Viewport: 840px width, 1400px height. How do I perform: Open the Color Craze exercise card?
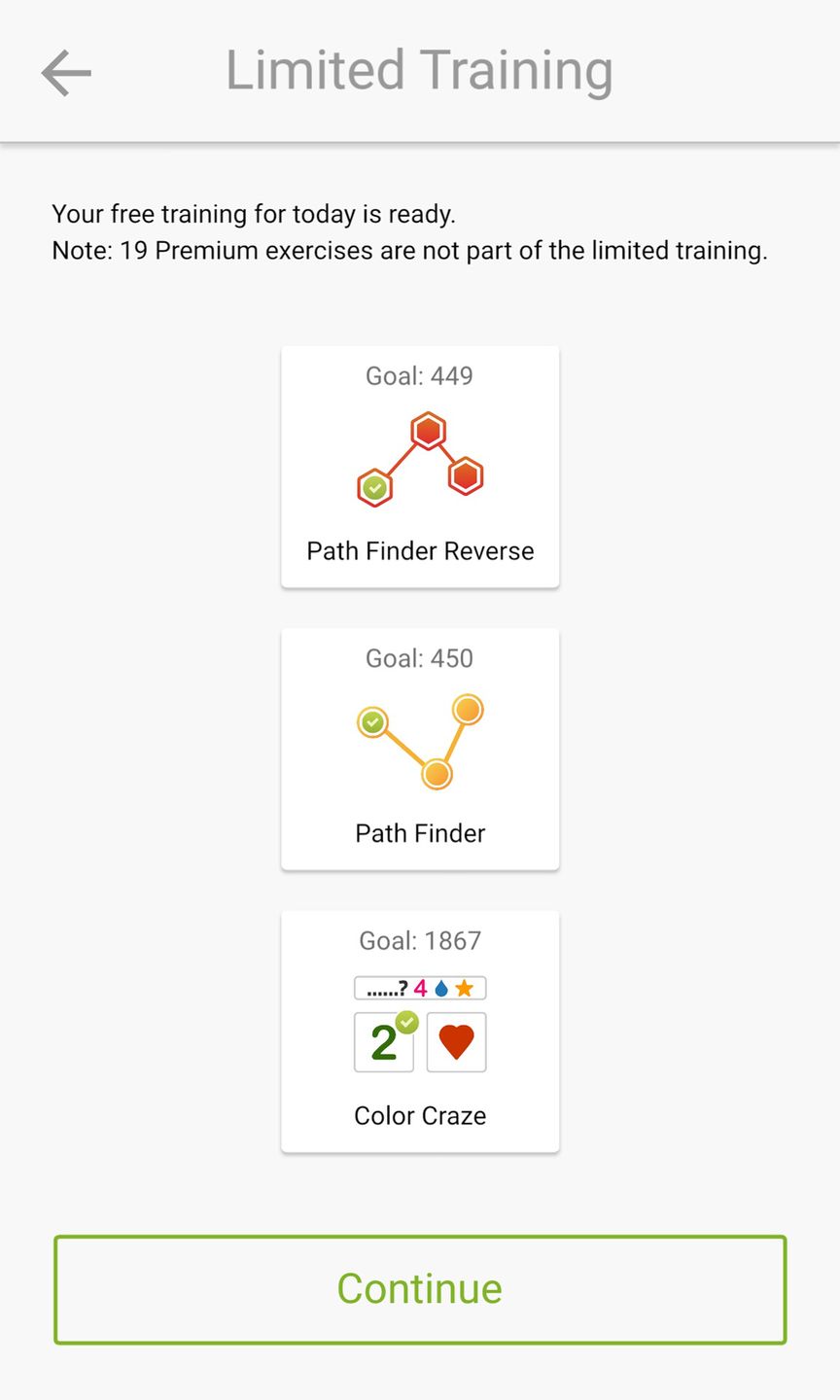[x=420, y=1032]
